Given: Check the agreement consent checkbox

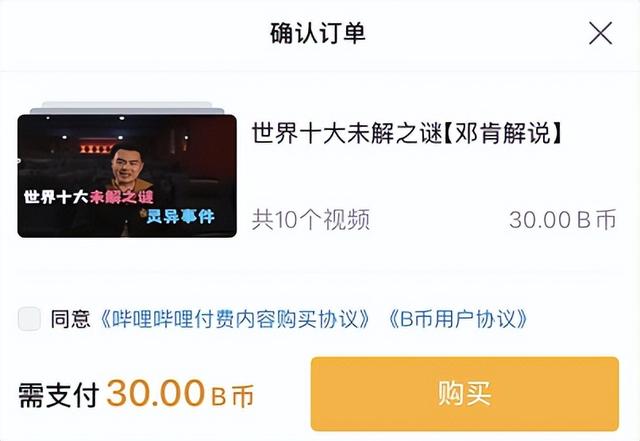Looking at the screenshot, I should tap(30, 319).
